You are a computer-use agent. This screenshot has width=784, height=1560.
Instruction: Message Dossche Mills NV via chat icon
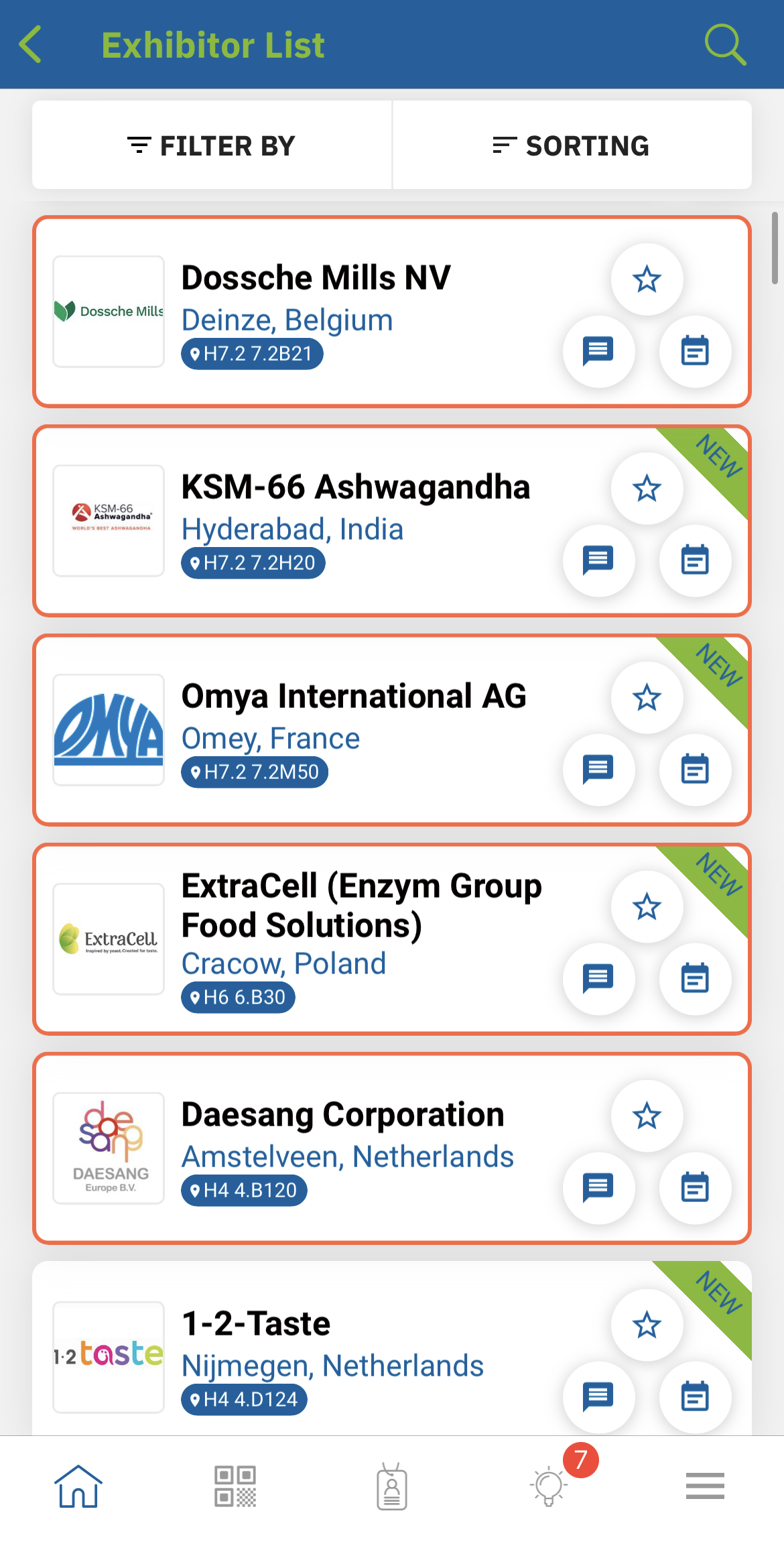(598, 351)
